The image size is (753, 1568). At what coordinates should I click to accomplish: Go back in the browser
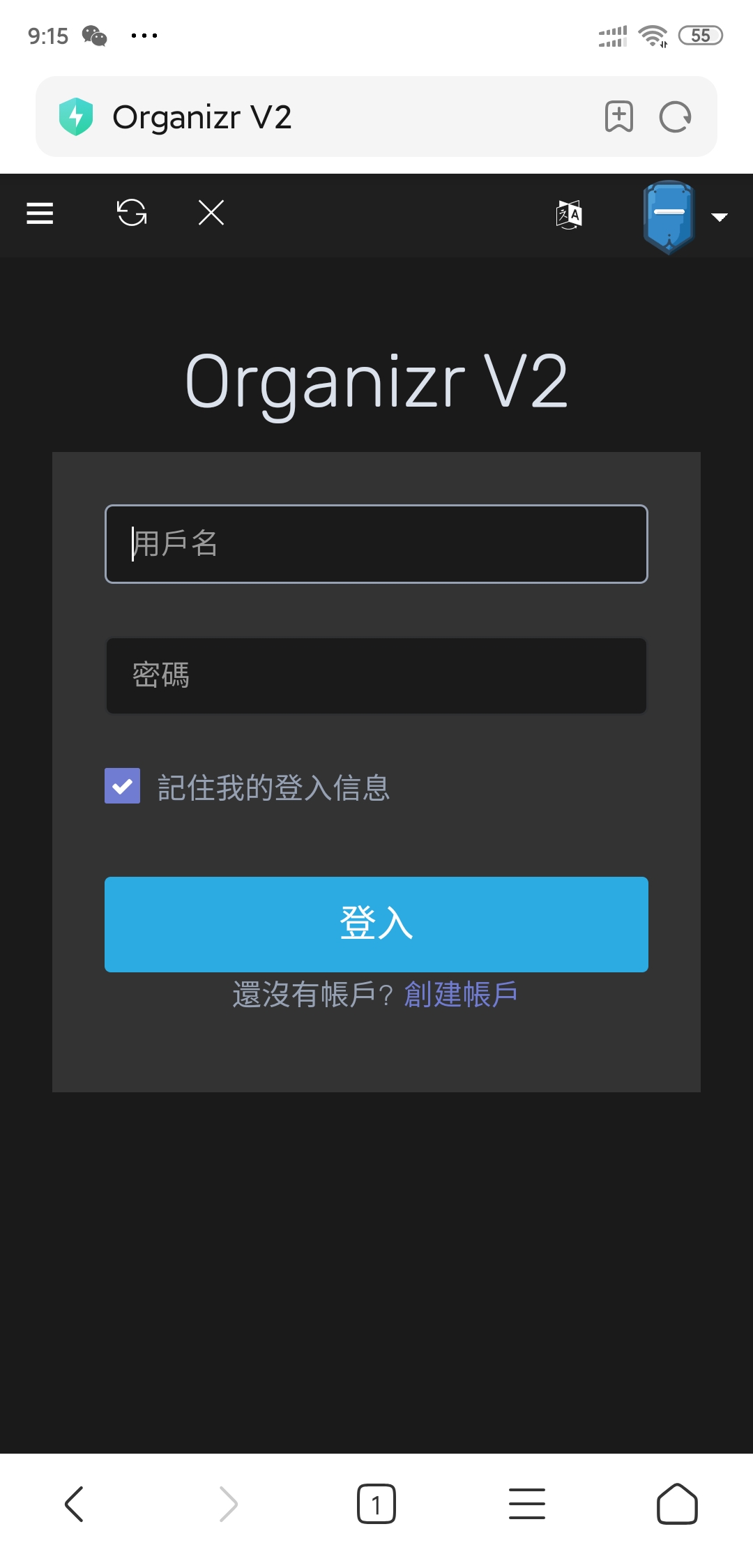tap(74, 1504)
